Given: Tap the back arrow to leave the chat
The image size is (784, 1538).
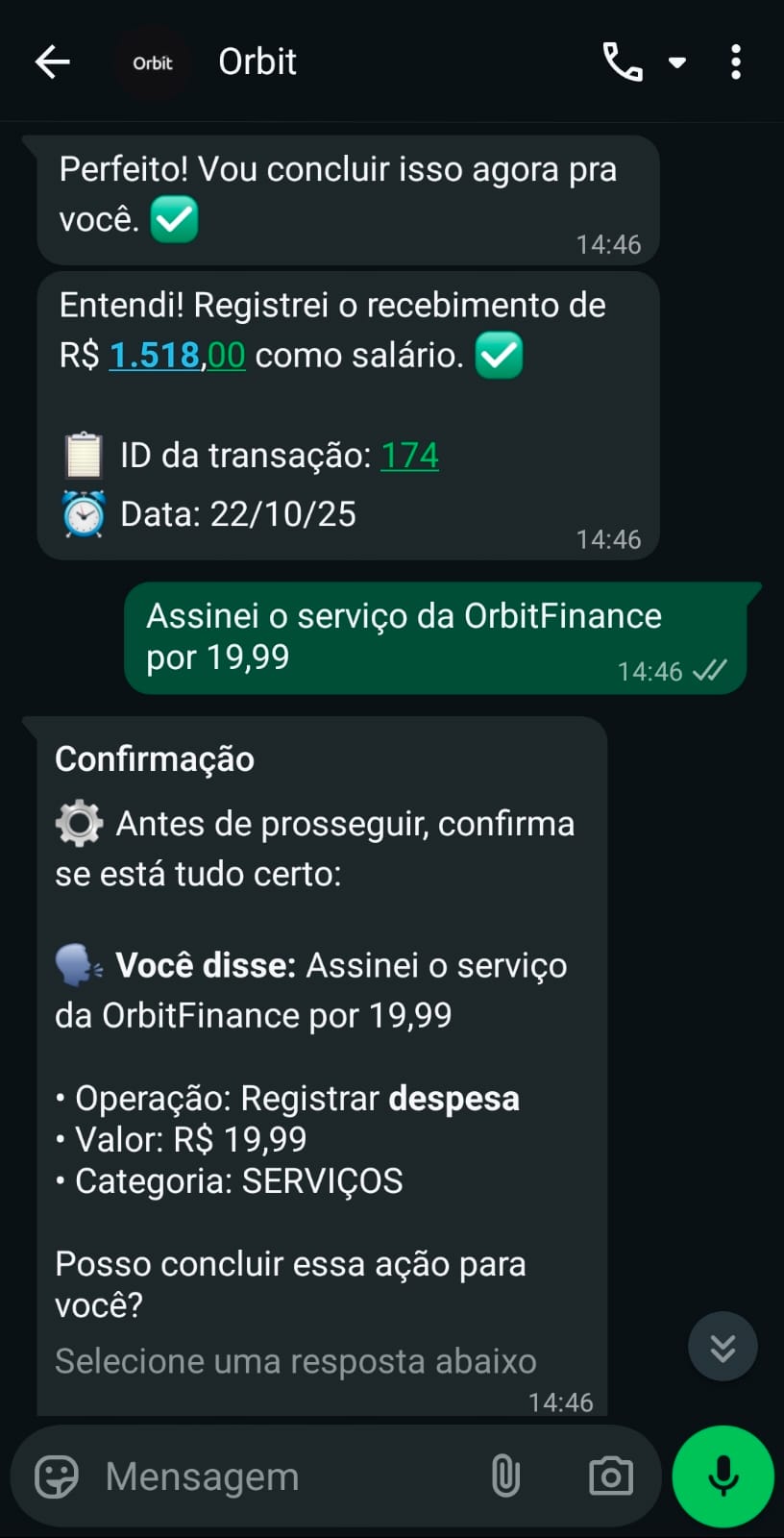Looking at the screenshot, I should pos(53,62).
